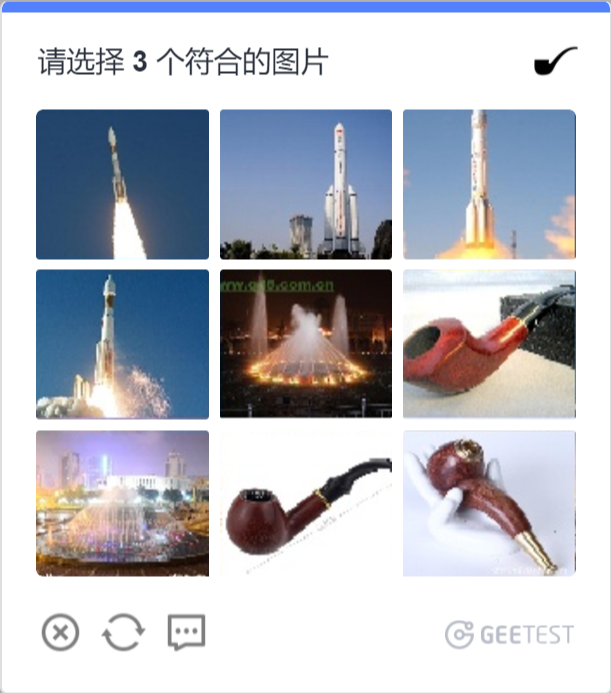This screenshot has height=693, width=611.
Task: Tap the night fountain with dark background
Action: coord(306,344)
